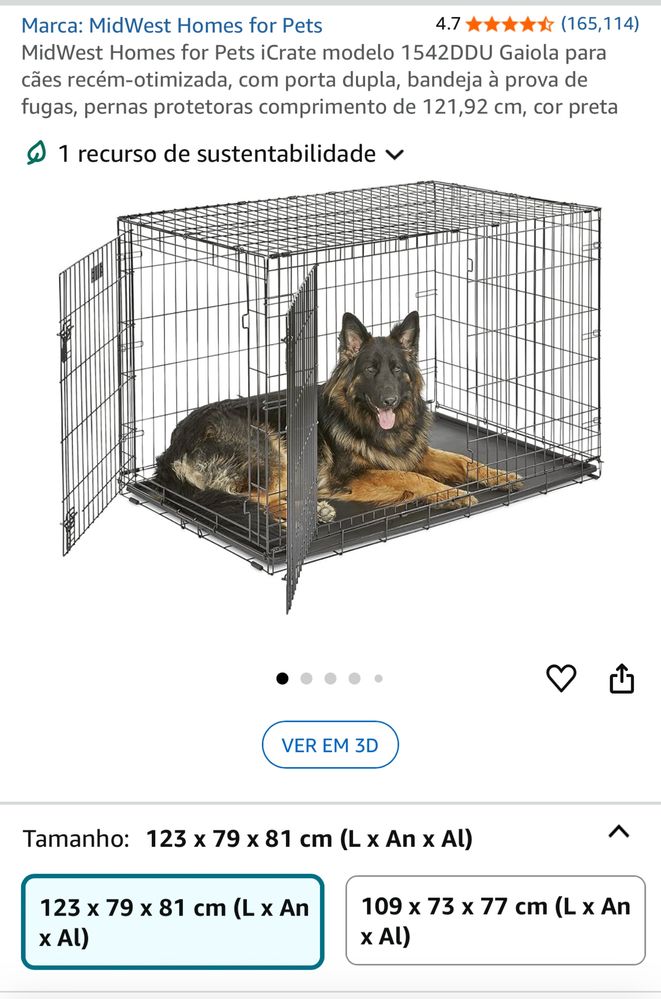The width and height of the screenshot is (661, 999).
Task: Expand the sustainability feature dropdown
Action: 394,154
